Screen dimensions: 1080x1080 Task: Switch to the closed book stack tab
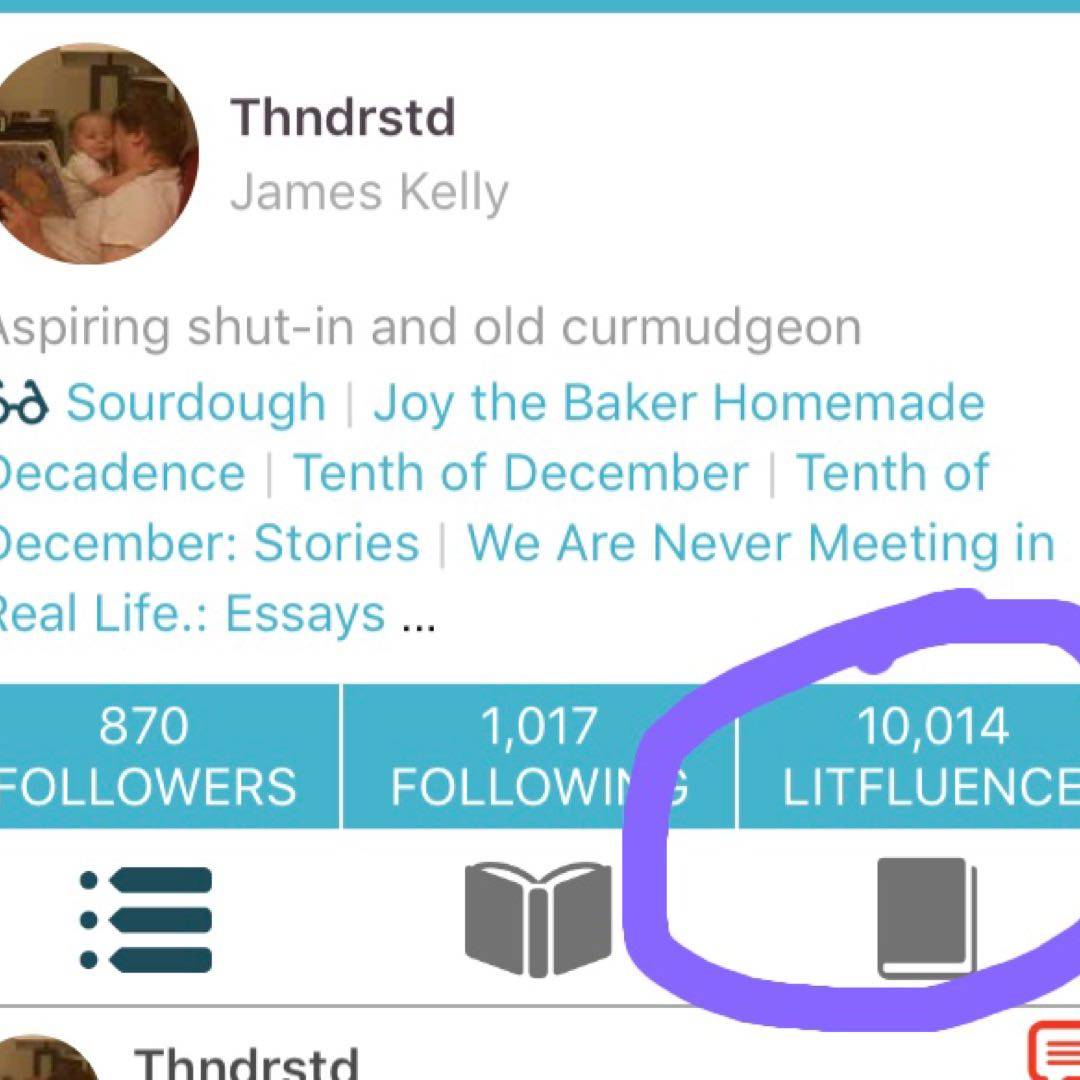926,918
